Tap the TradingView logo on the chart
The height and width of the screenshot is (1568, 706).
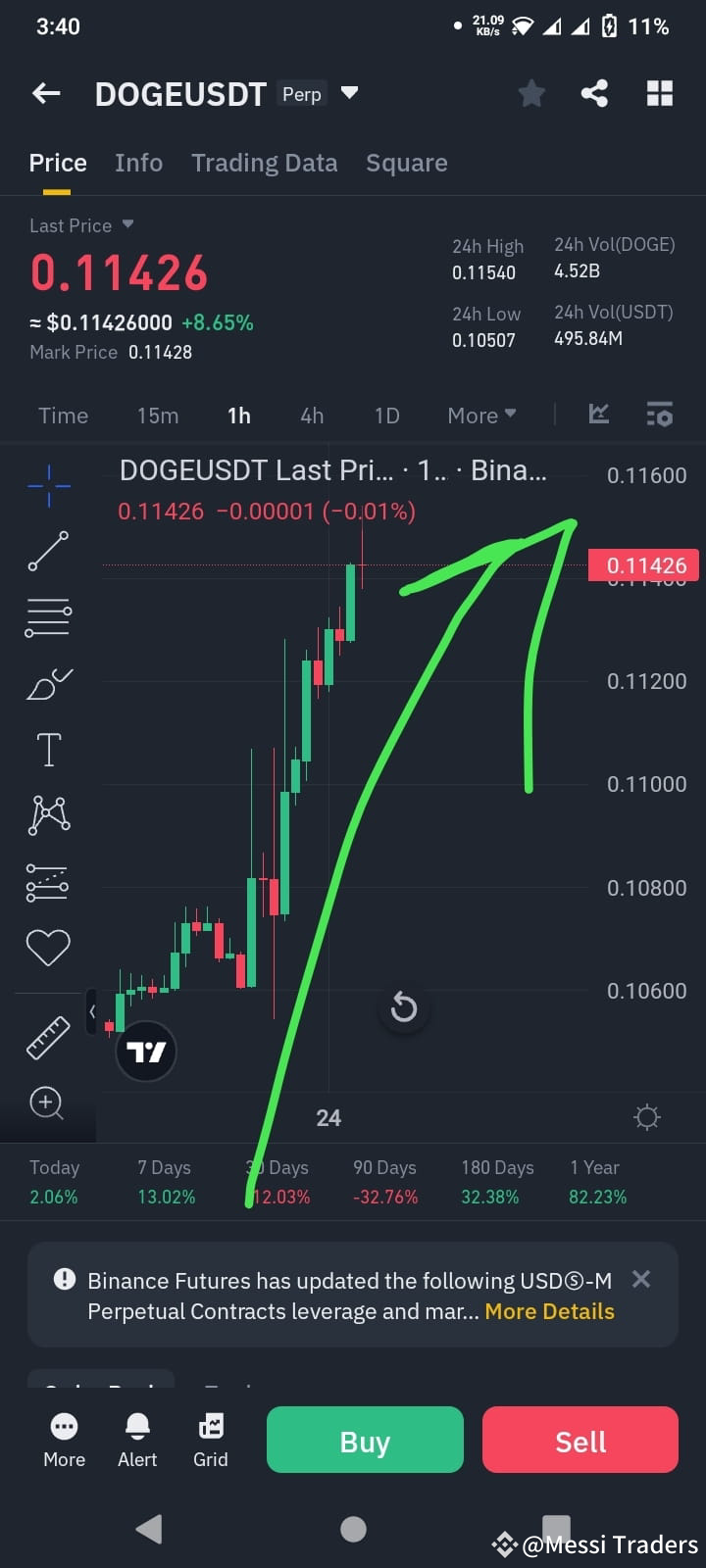145,1051
